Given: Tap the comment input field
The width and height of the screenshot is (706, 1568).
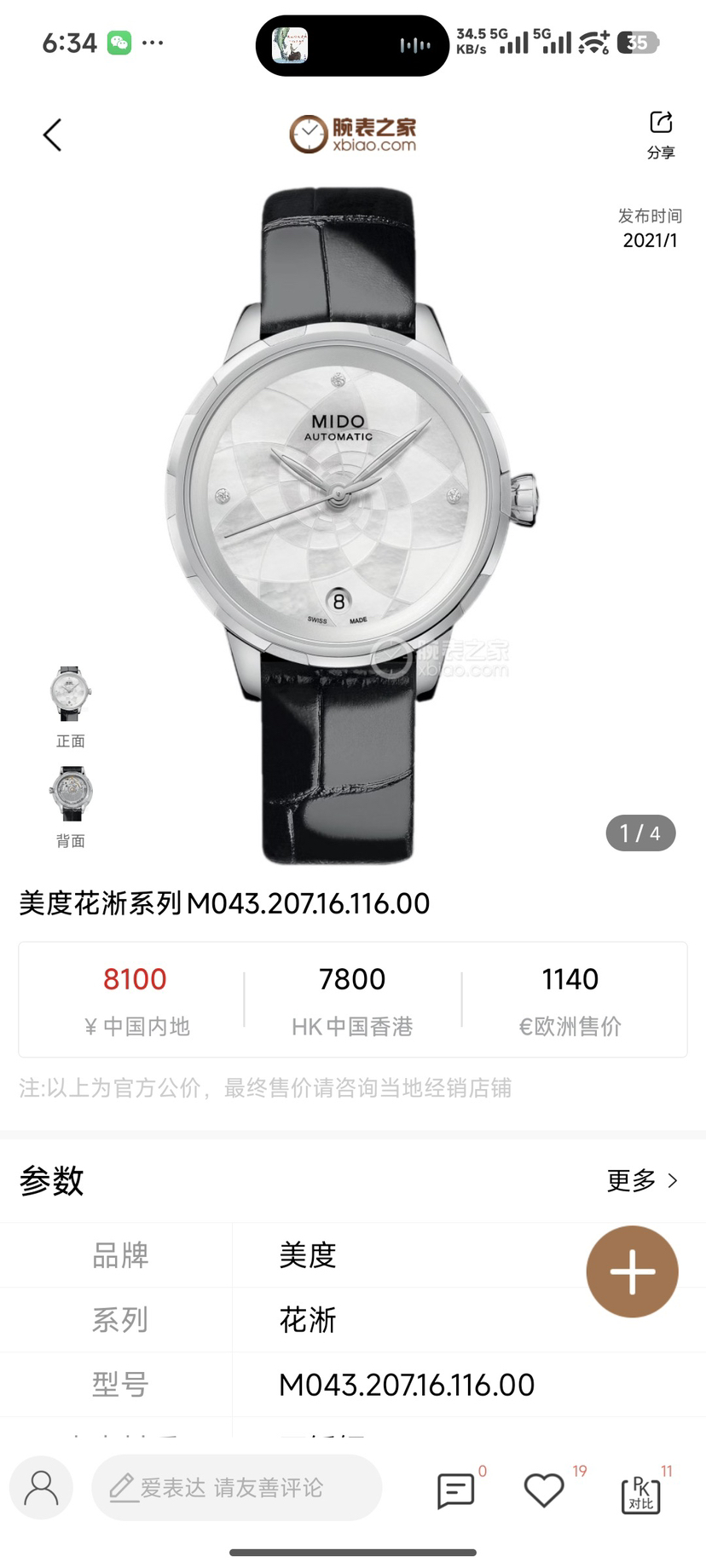Looking at the screenshot, I should pyautogui.click(x=236, y=1488).
